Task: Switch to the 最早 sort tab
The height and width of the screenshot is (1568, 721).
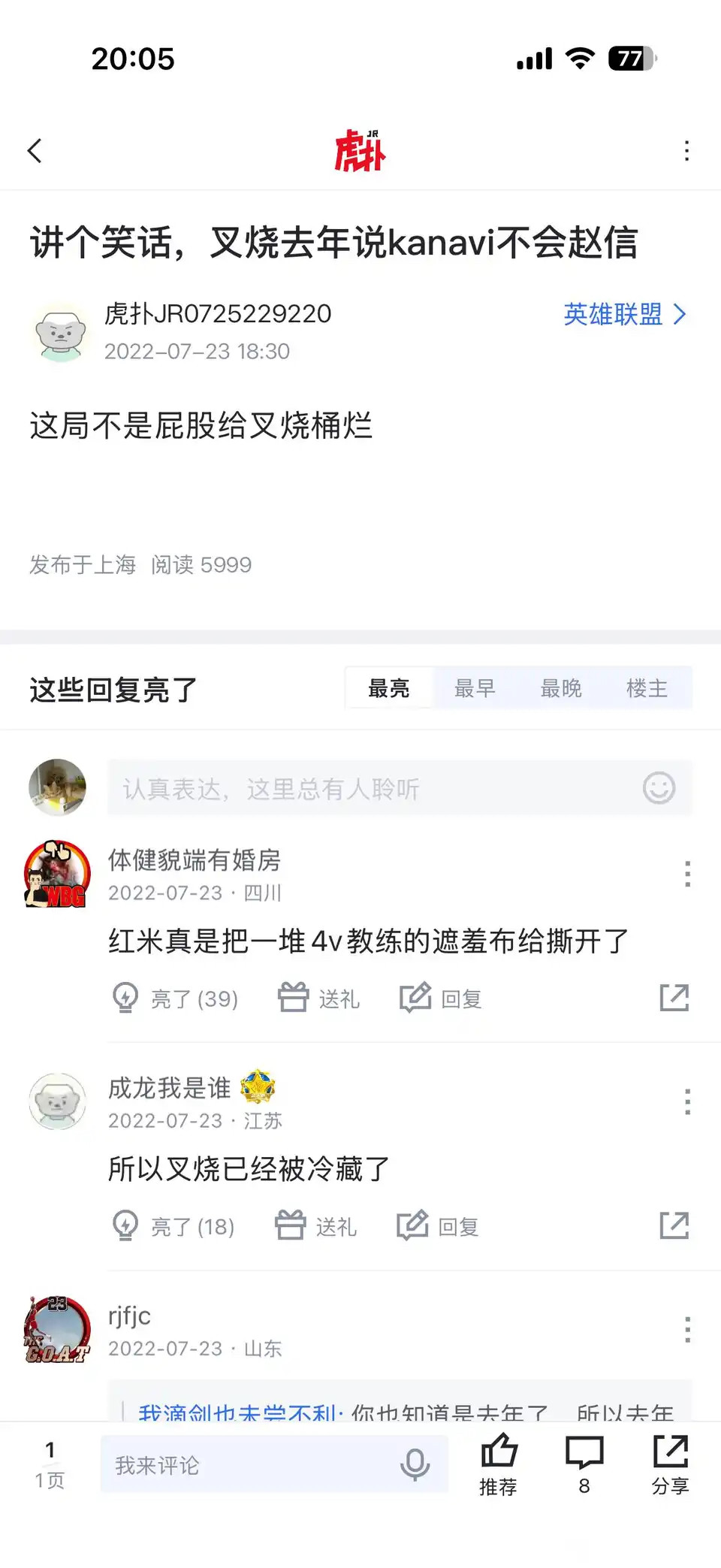Action: coord(475,688)
